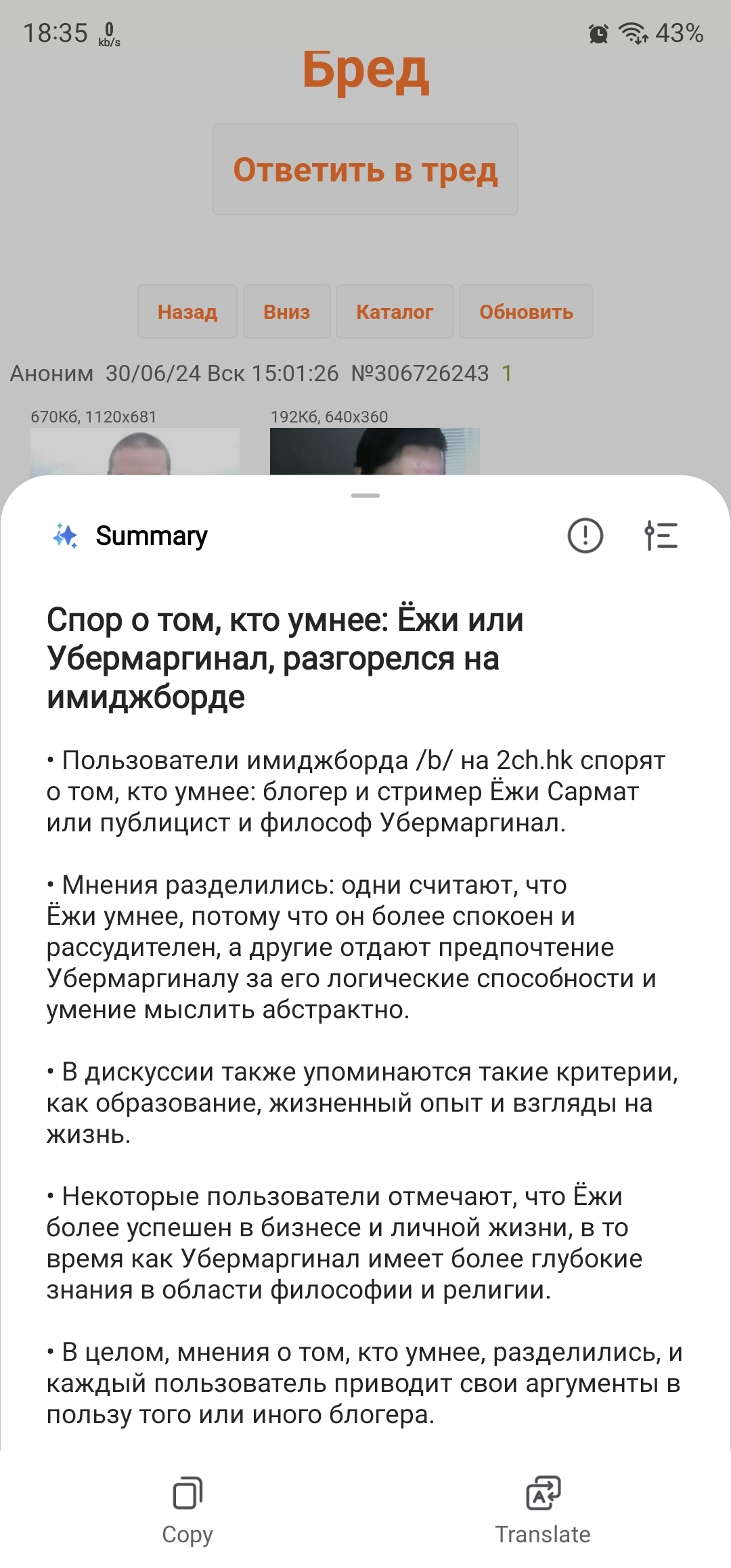Tap the summary panel drag handle

point(365,496)
